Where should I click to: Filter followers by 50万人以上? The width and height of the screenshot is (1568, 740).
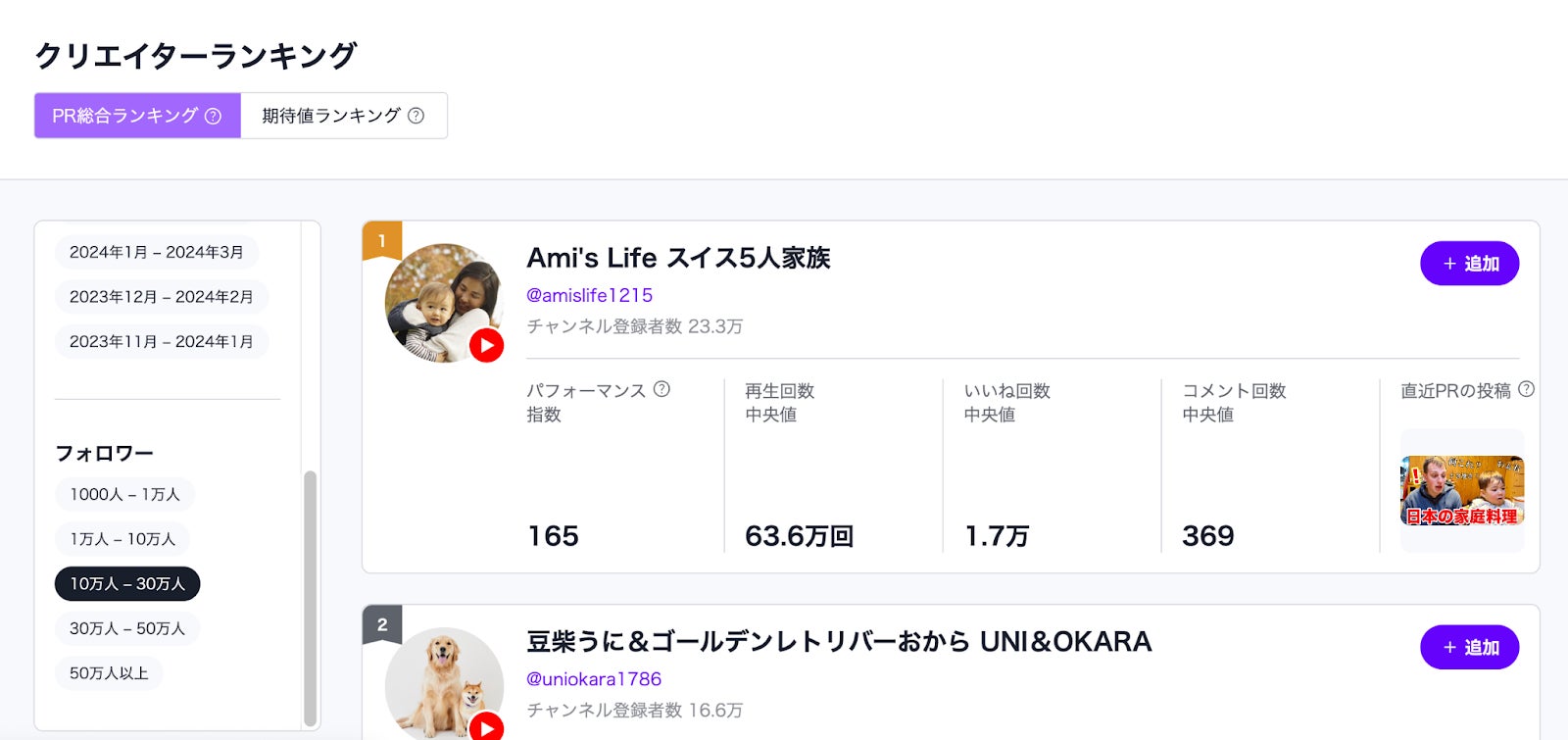(x=109, y=673)
